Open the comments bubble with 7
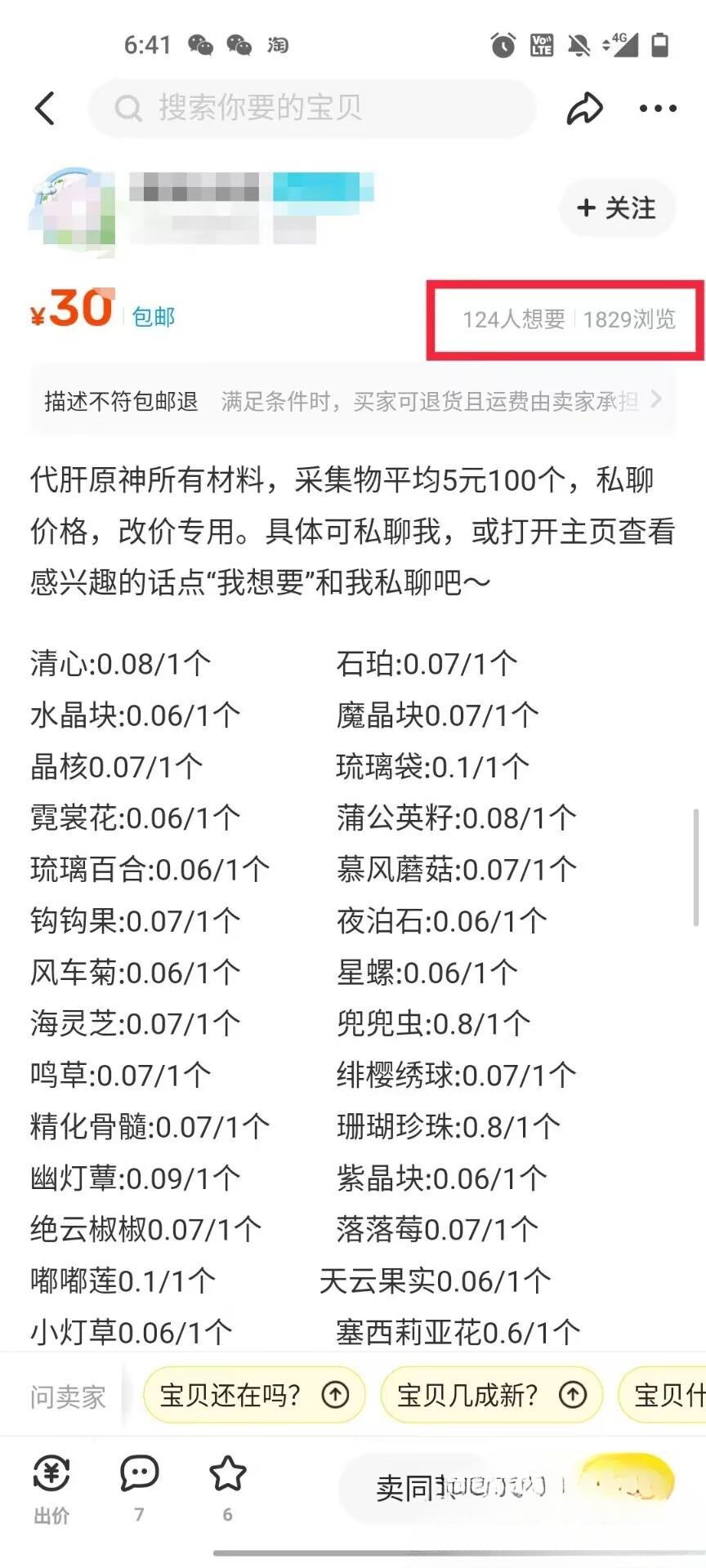This screenshot has width=706, height=1568. coord(139,1488)
